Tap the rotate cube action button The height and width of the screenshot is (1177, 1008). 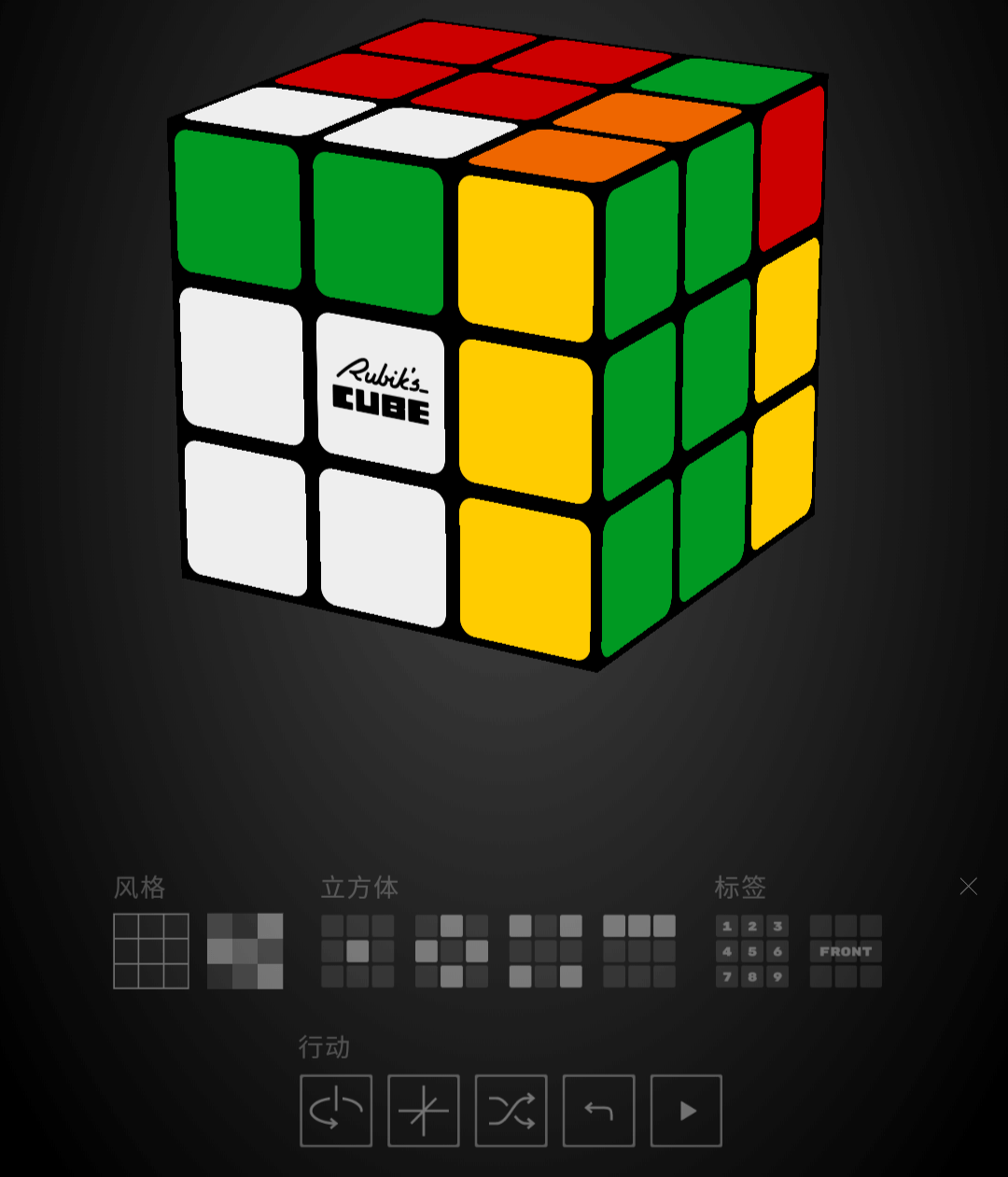(x=336, y=1111)
